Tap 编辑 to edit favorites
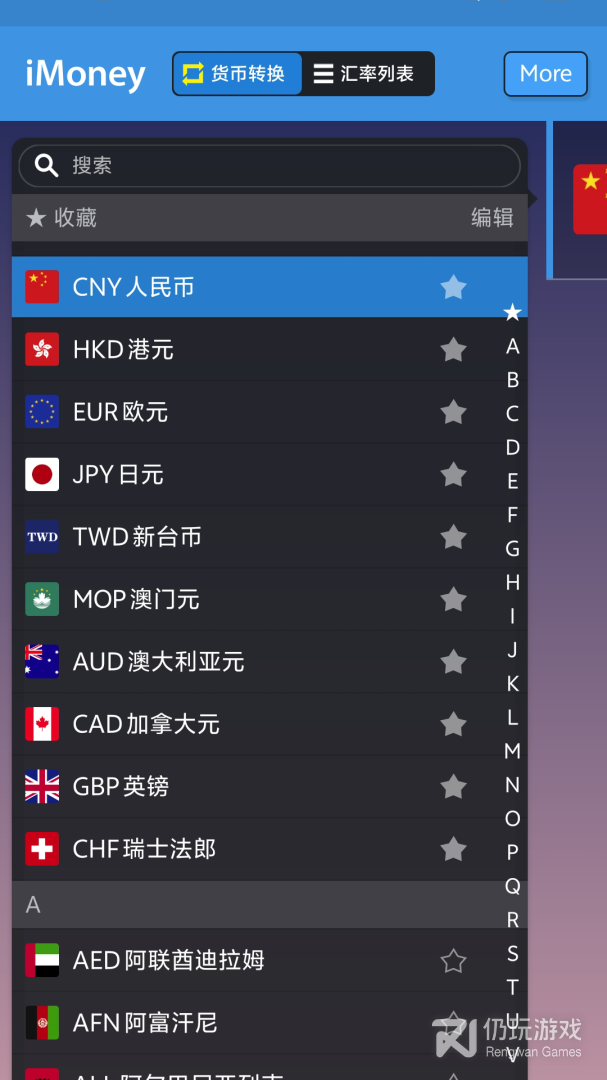 pos(492,218)
